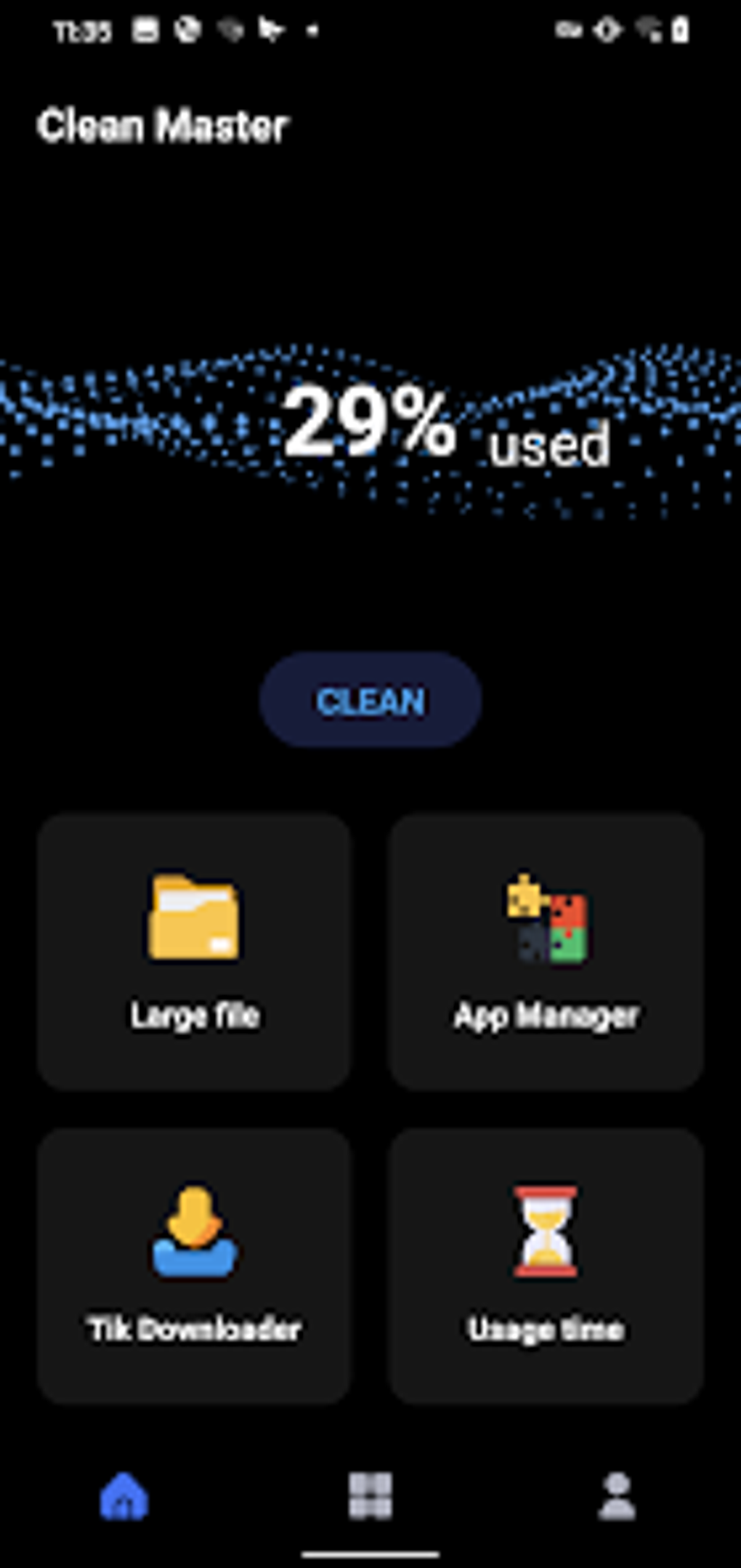The width and height of the screenshot is (741, 1568).
Task: Start cleaning with the CLEAN button
Action: tap(370, 700)
